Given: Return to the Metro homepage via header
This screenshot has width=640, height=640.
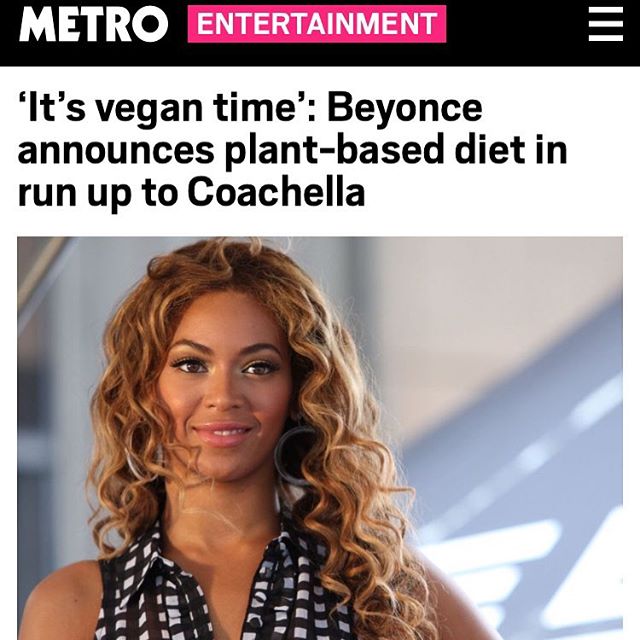Looking at the screenshot, I should 93,24.
